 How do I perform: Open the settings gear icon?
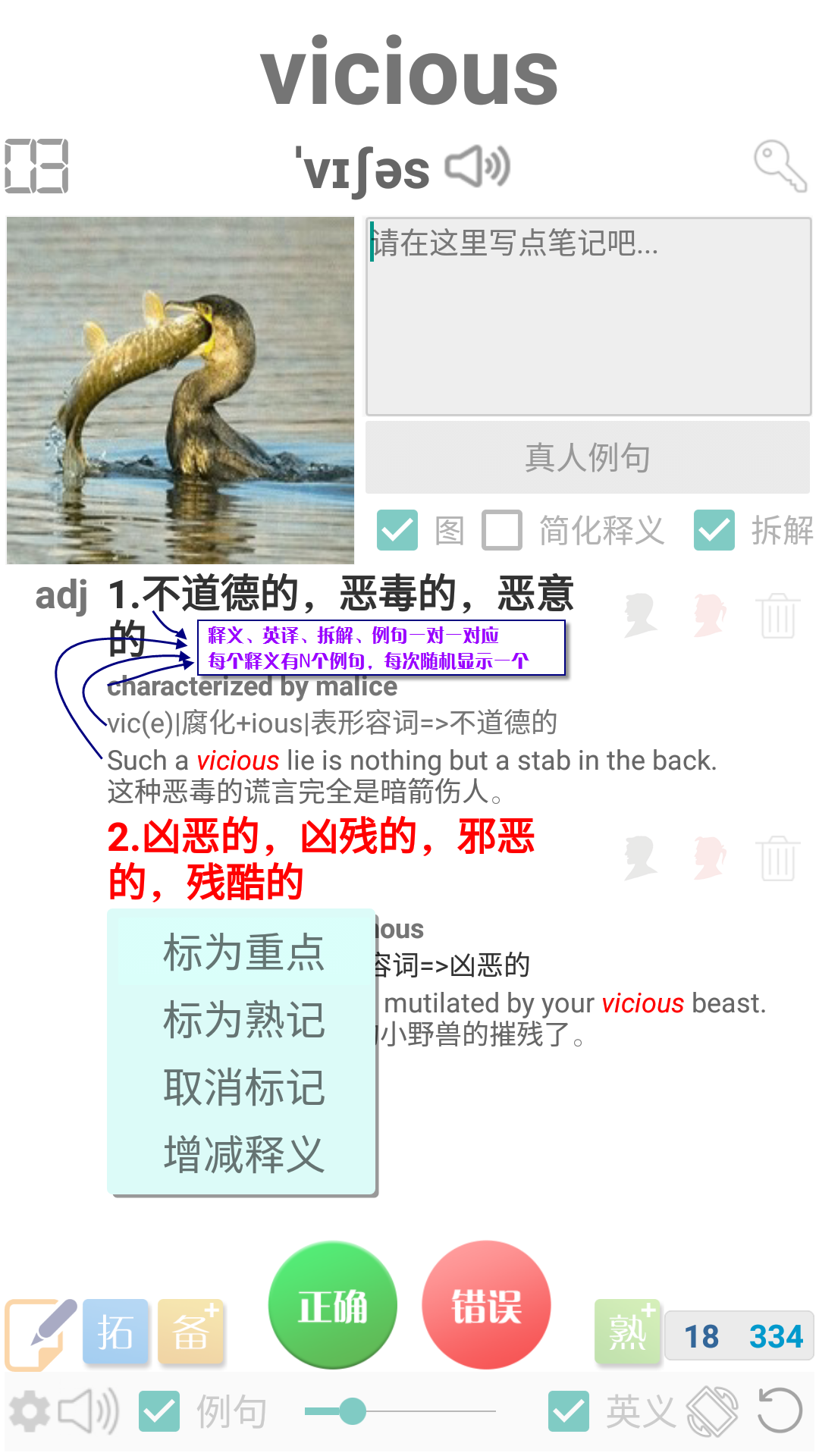[x=29, y=1411]
